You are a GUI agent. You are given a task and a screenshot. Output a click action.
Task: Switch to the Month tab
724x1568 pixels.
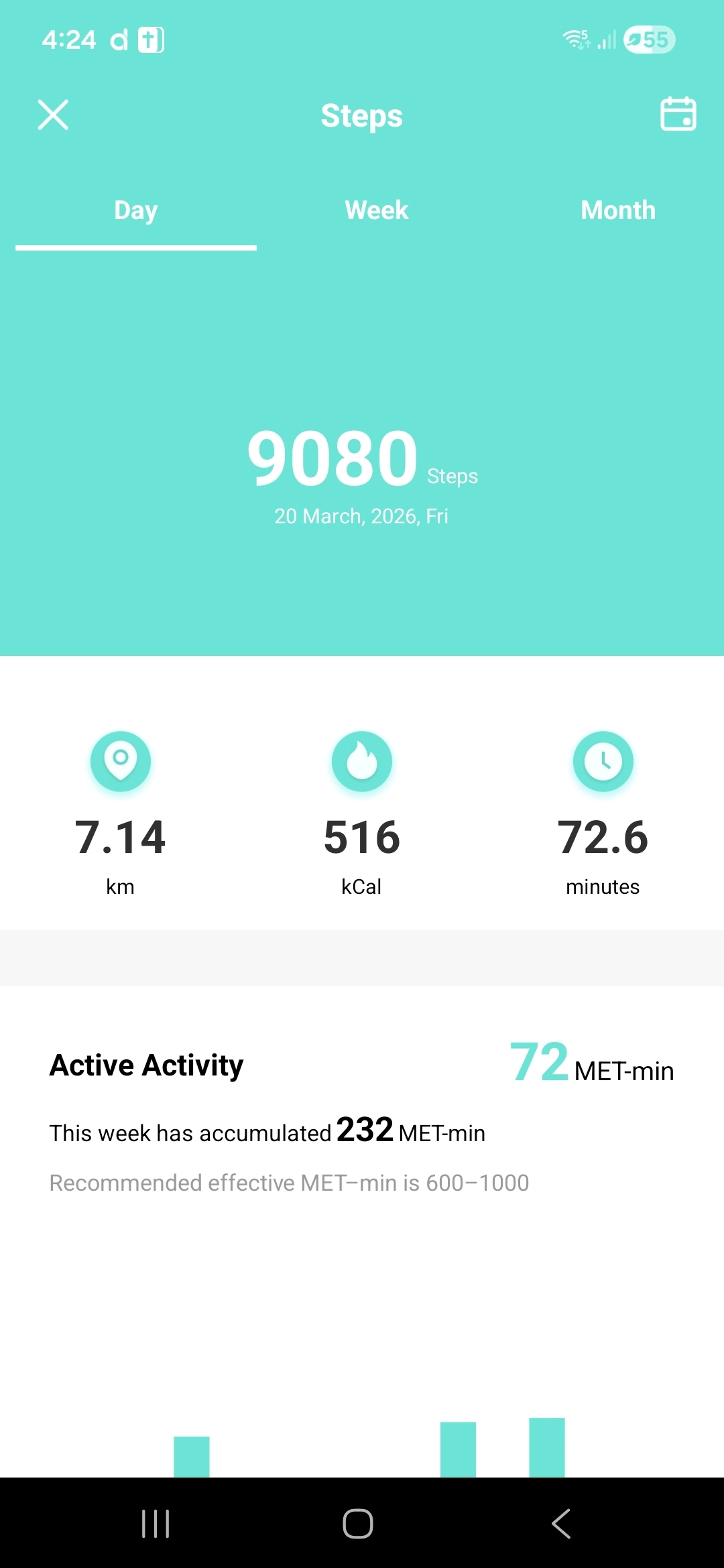click(617, 210)
